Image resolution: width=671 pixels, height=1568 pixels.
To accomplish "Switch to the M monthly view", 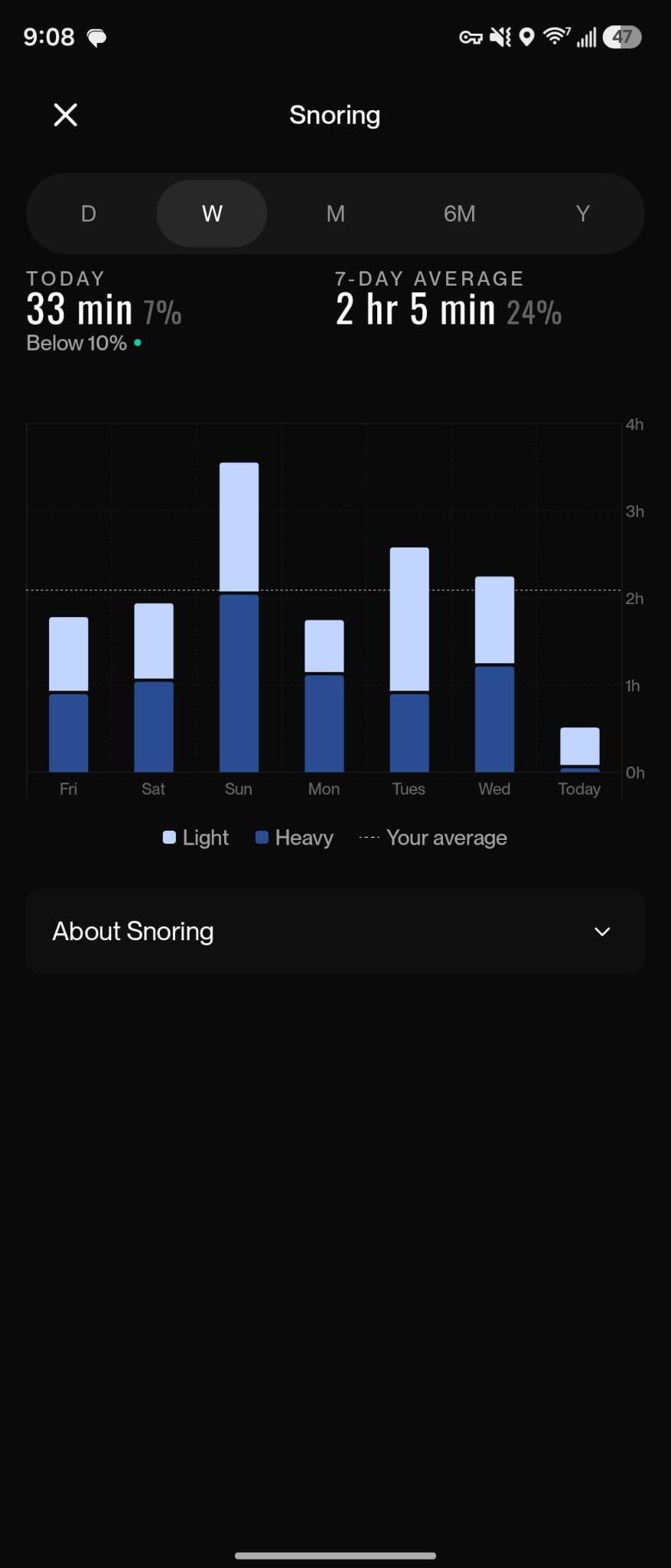I will tap(336, 214).
